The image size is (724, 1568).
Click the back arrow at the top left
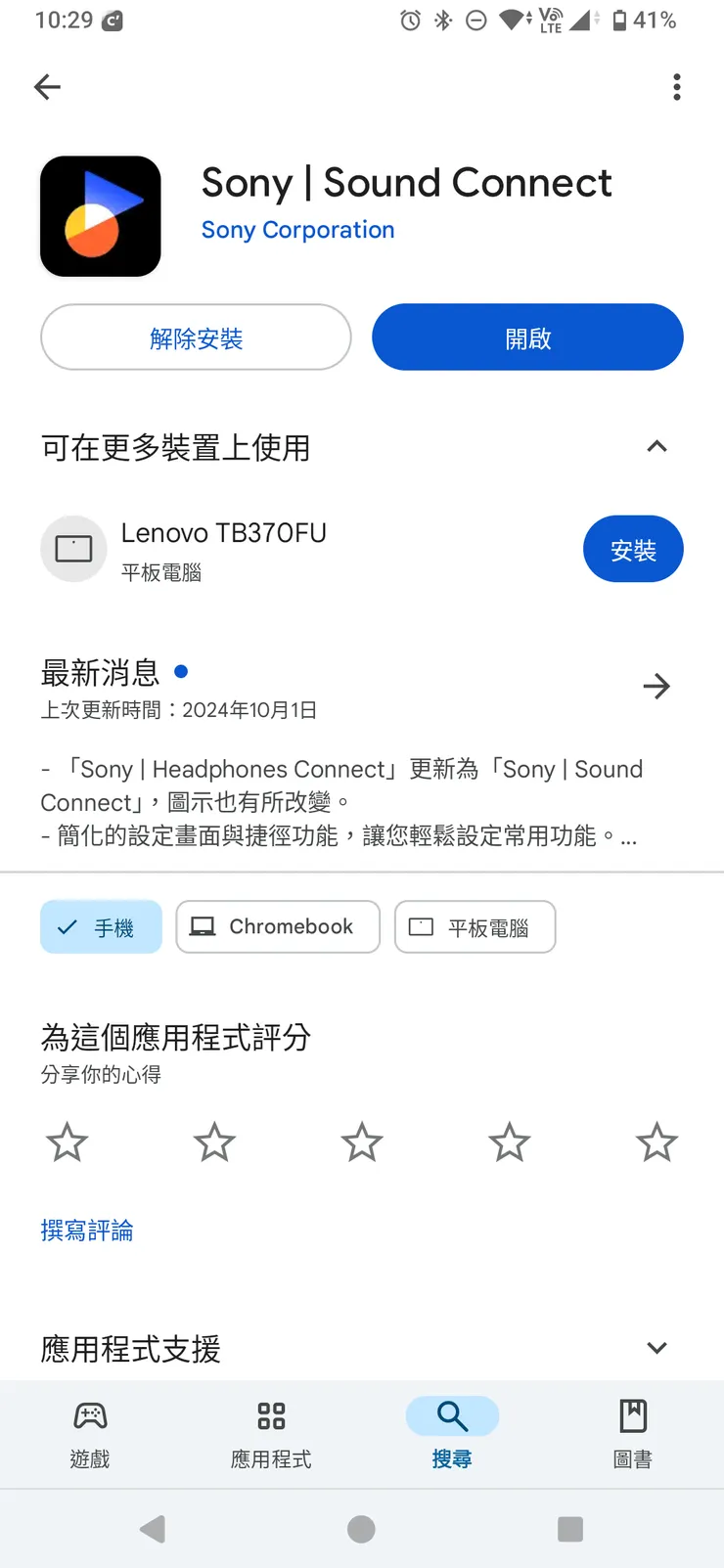[x=46, y=87]
